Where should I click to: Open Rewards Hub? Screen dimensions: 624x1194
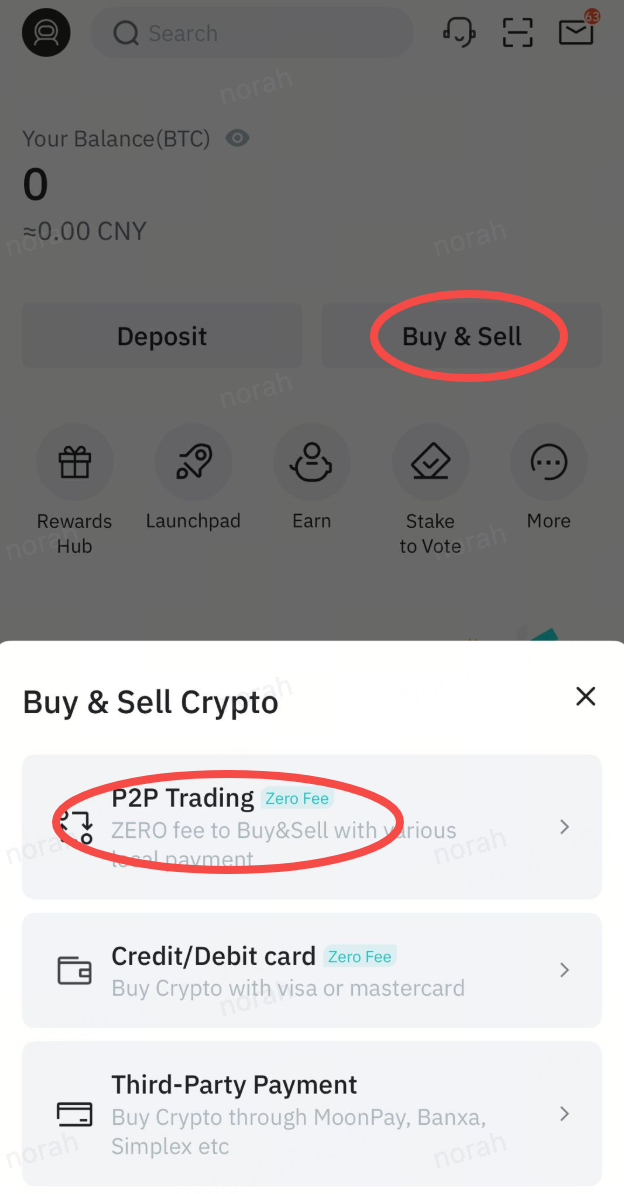coord(75,462)
